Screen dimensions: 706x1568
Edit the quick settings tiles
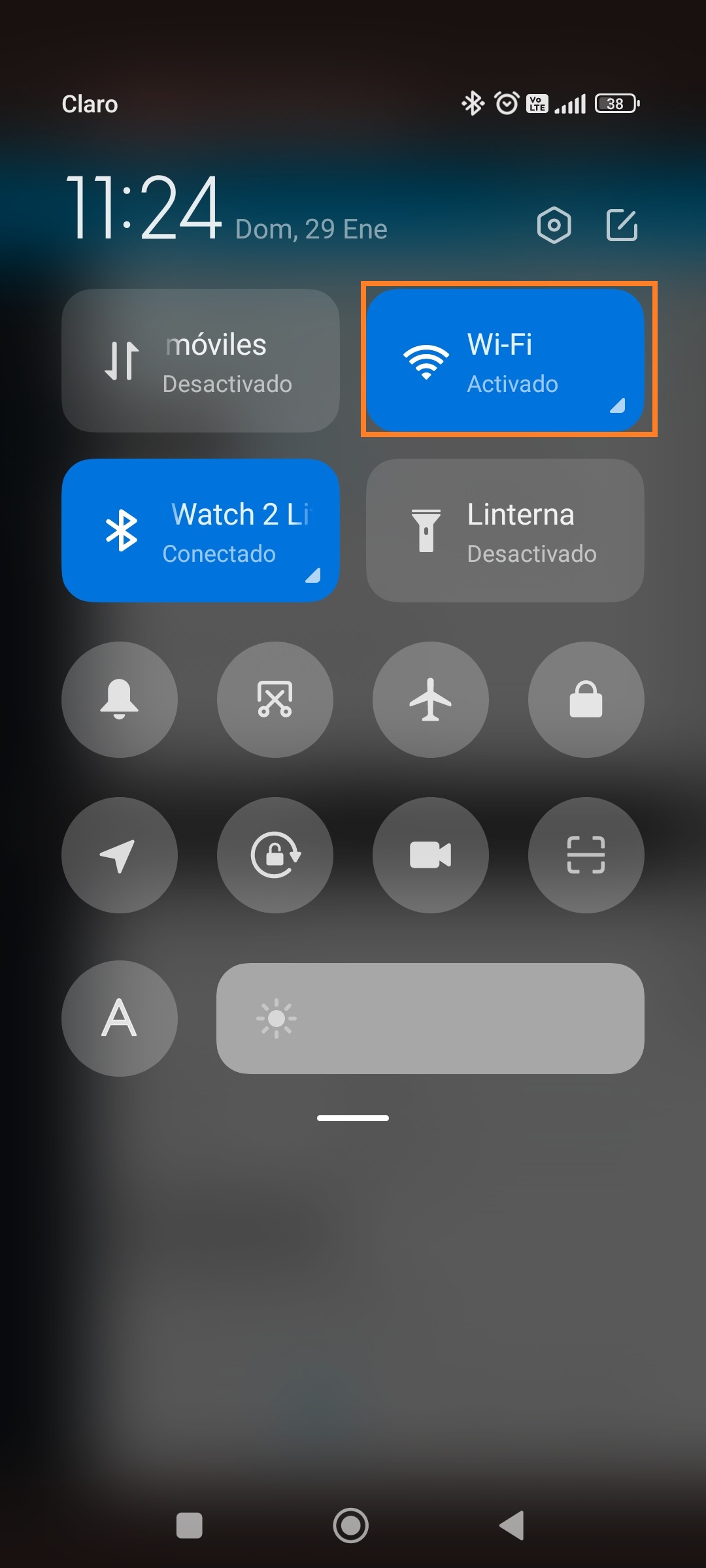622,225
